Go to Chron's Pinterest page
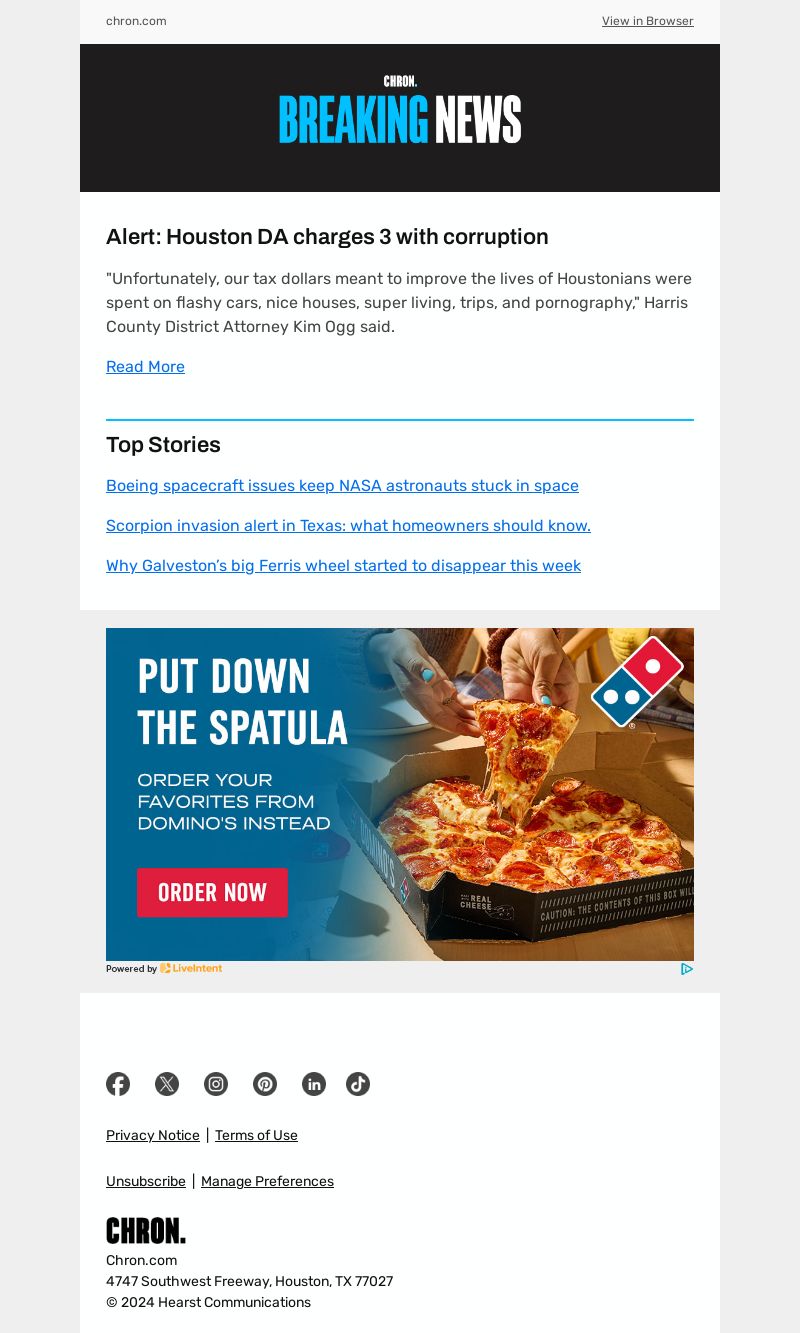Screen dimensions: 800x1333 [x=265, y=1084]
